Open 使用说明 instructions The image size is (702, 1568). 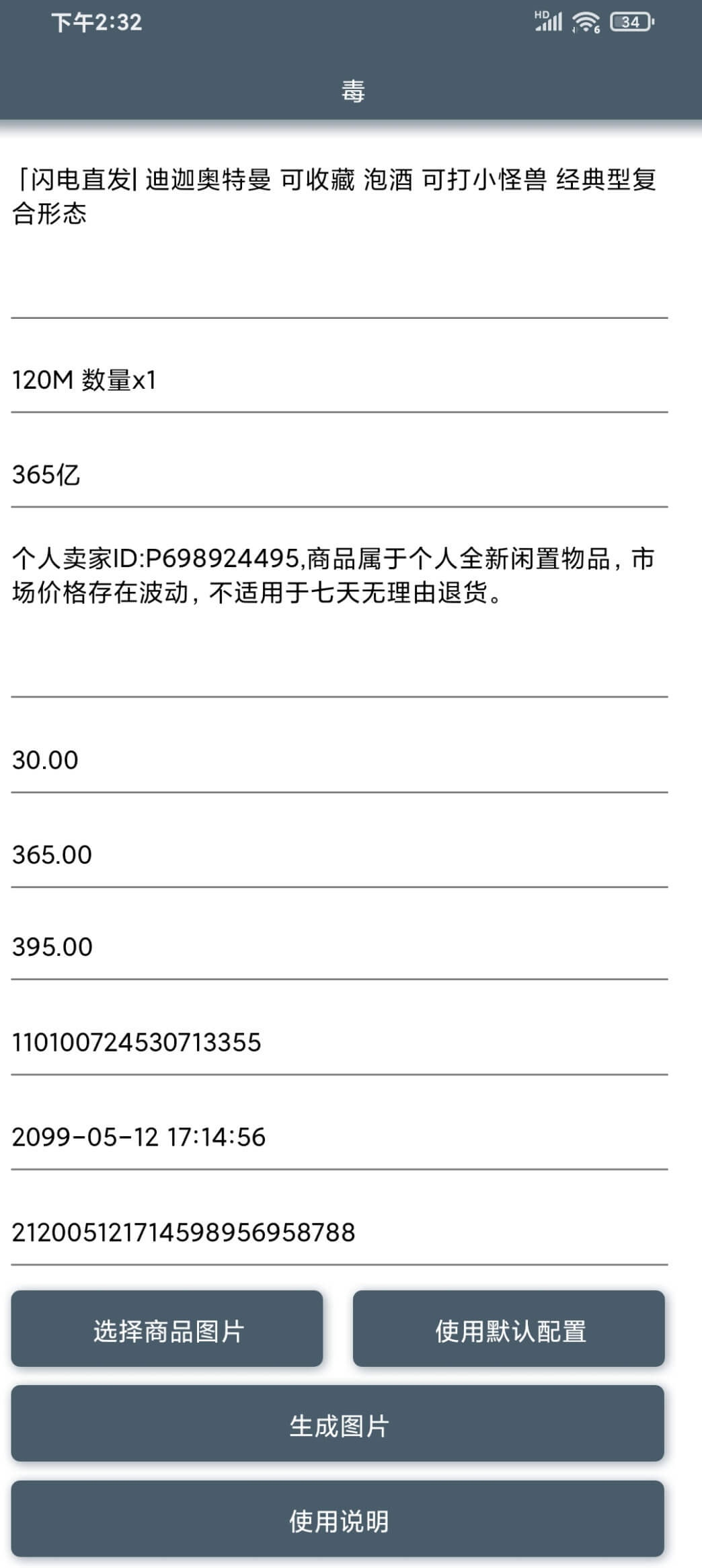pyautogui.click(x=338, y=1519)
